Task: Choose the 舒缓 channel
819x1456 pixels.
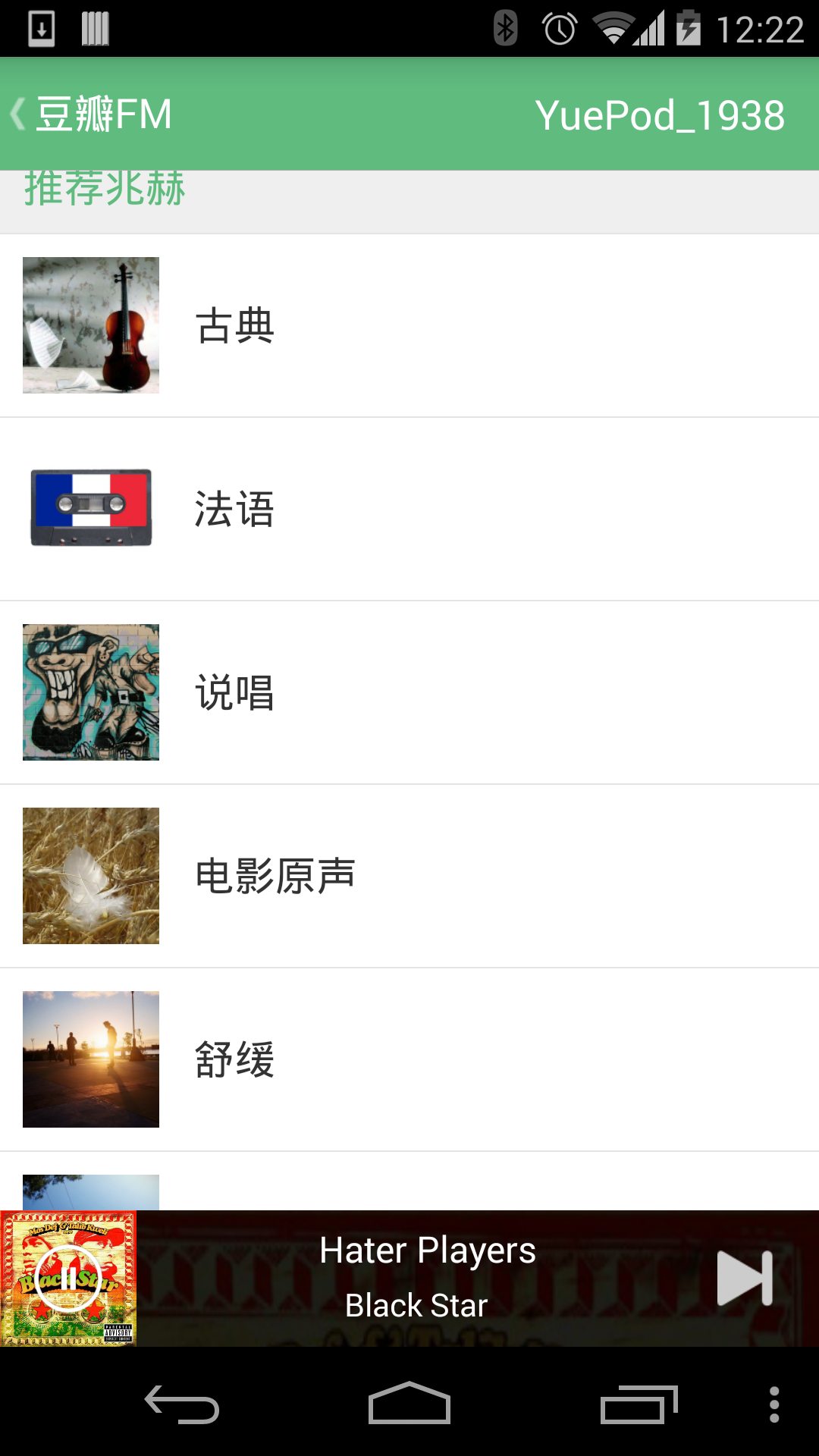Action: pyautogui.click(x=409, y=1059)
